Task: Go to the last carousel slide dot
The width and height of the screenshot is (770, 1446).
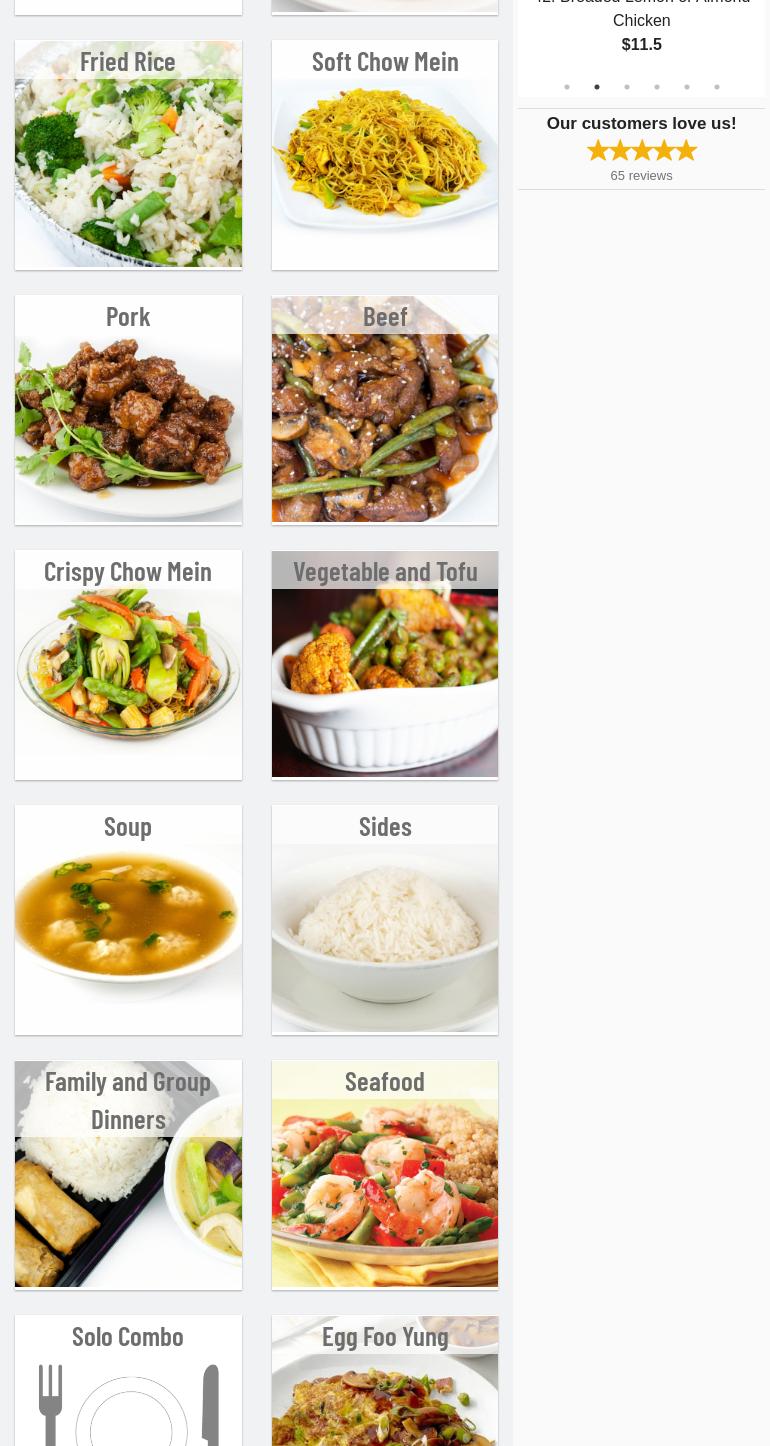Action: (x=717, y=87)
